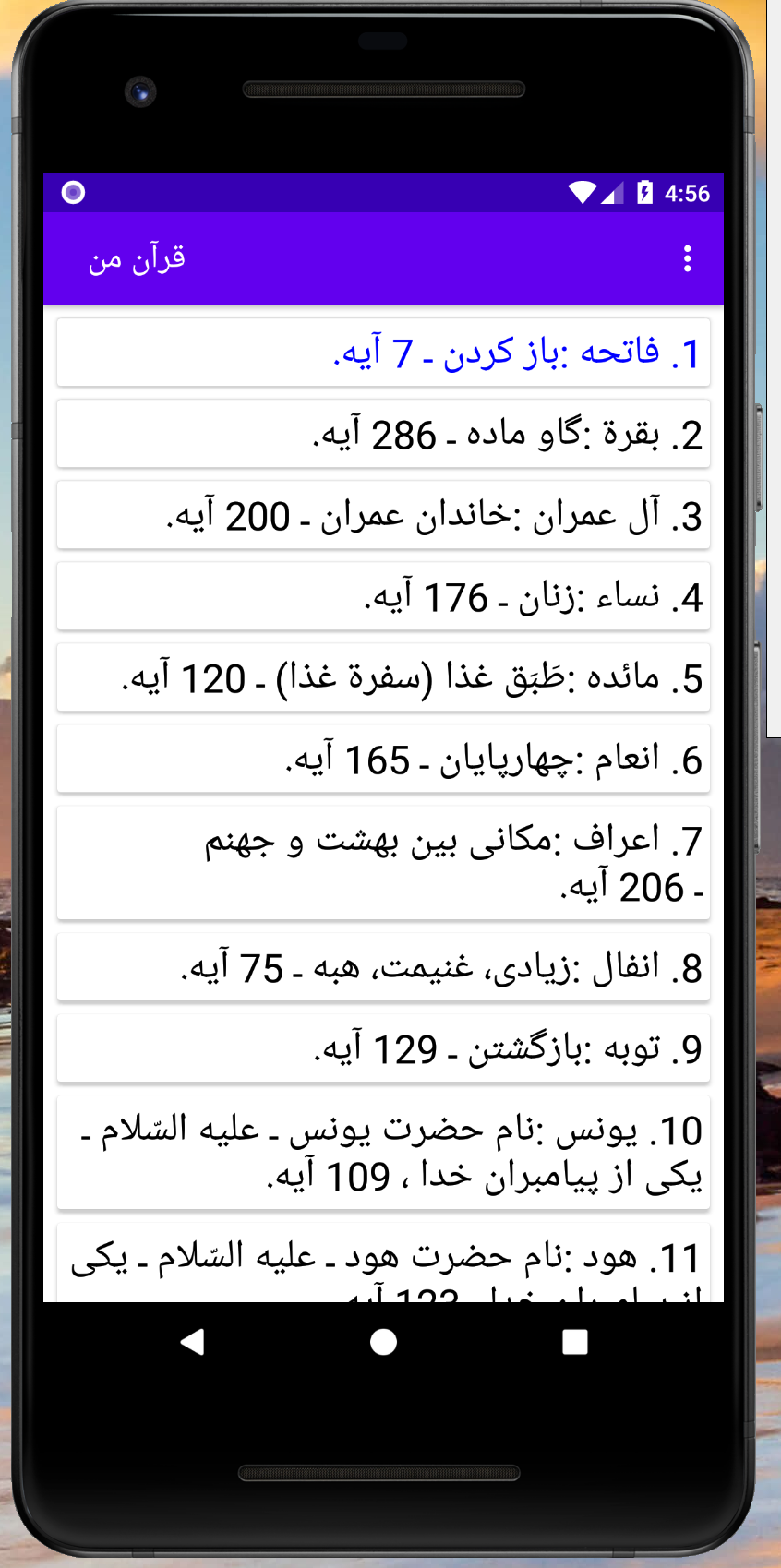
Task: Click the clock showing 4:56
Action: tap(687, 193)
